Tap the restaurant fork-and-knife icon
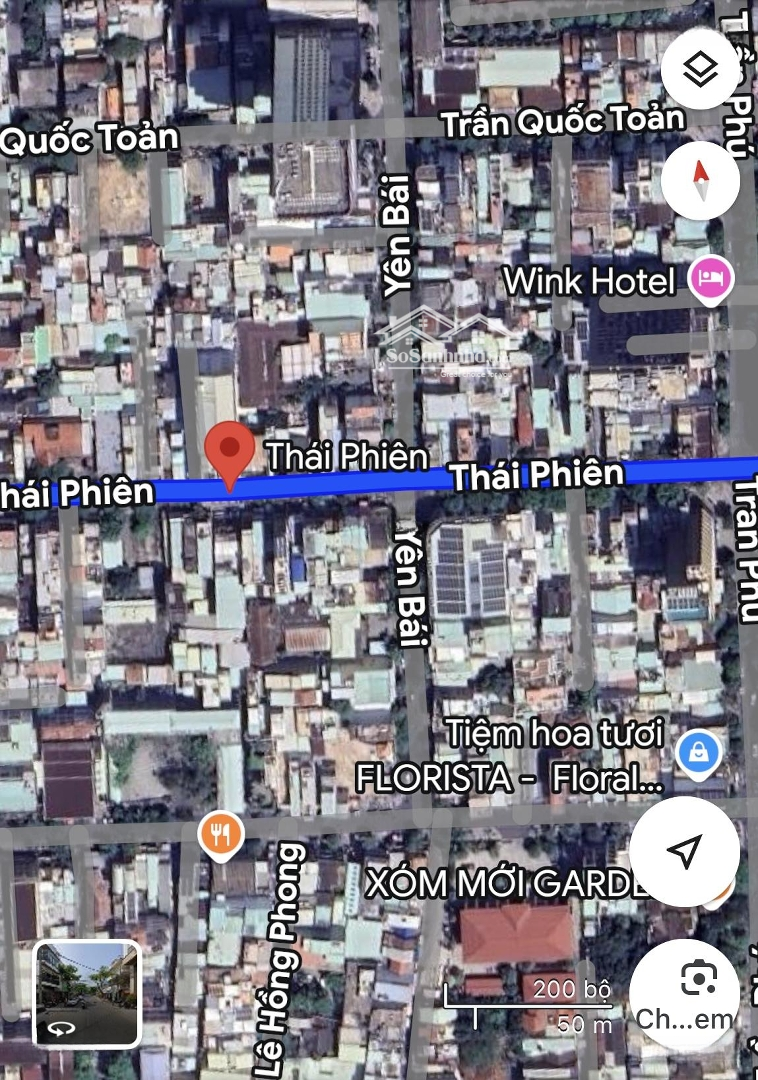Viewport: 758px width, 1080px height. click(222, 836)
